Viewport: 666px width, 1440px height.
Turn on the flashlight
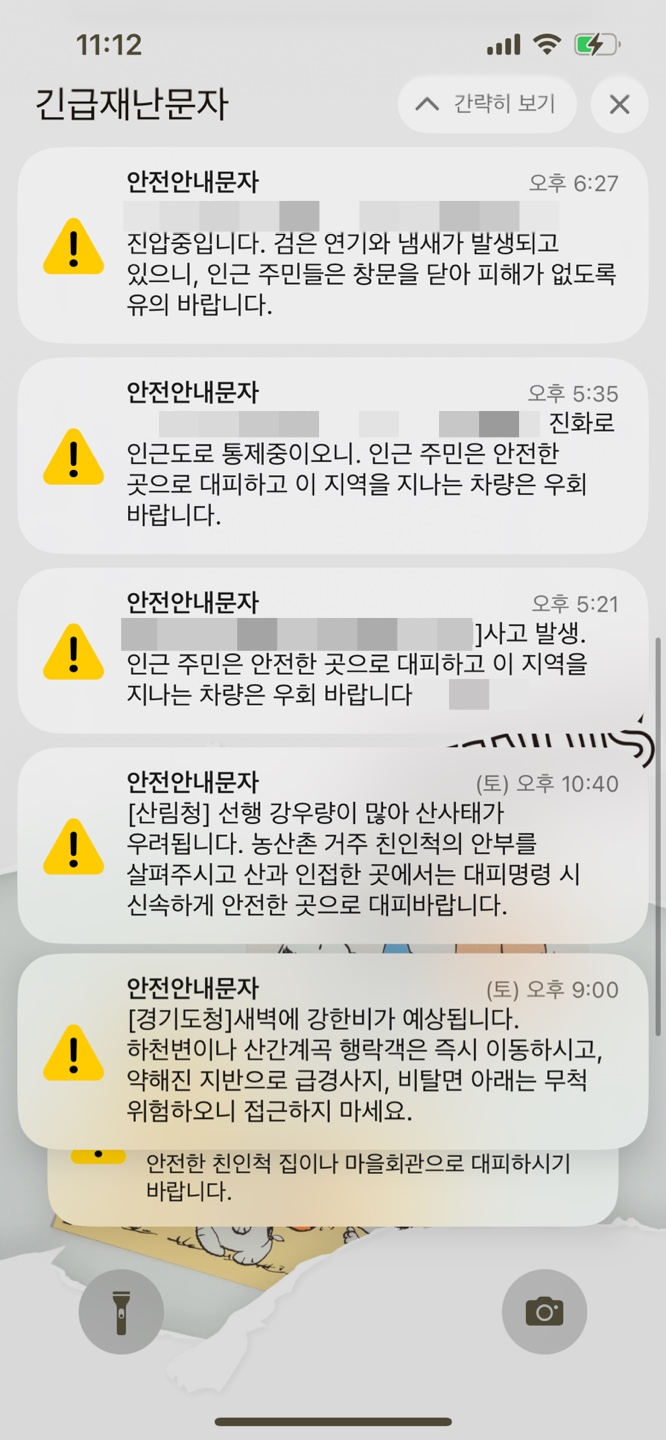[121, 1311]
